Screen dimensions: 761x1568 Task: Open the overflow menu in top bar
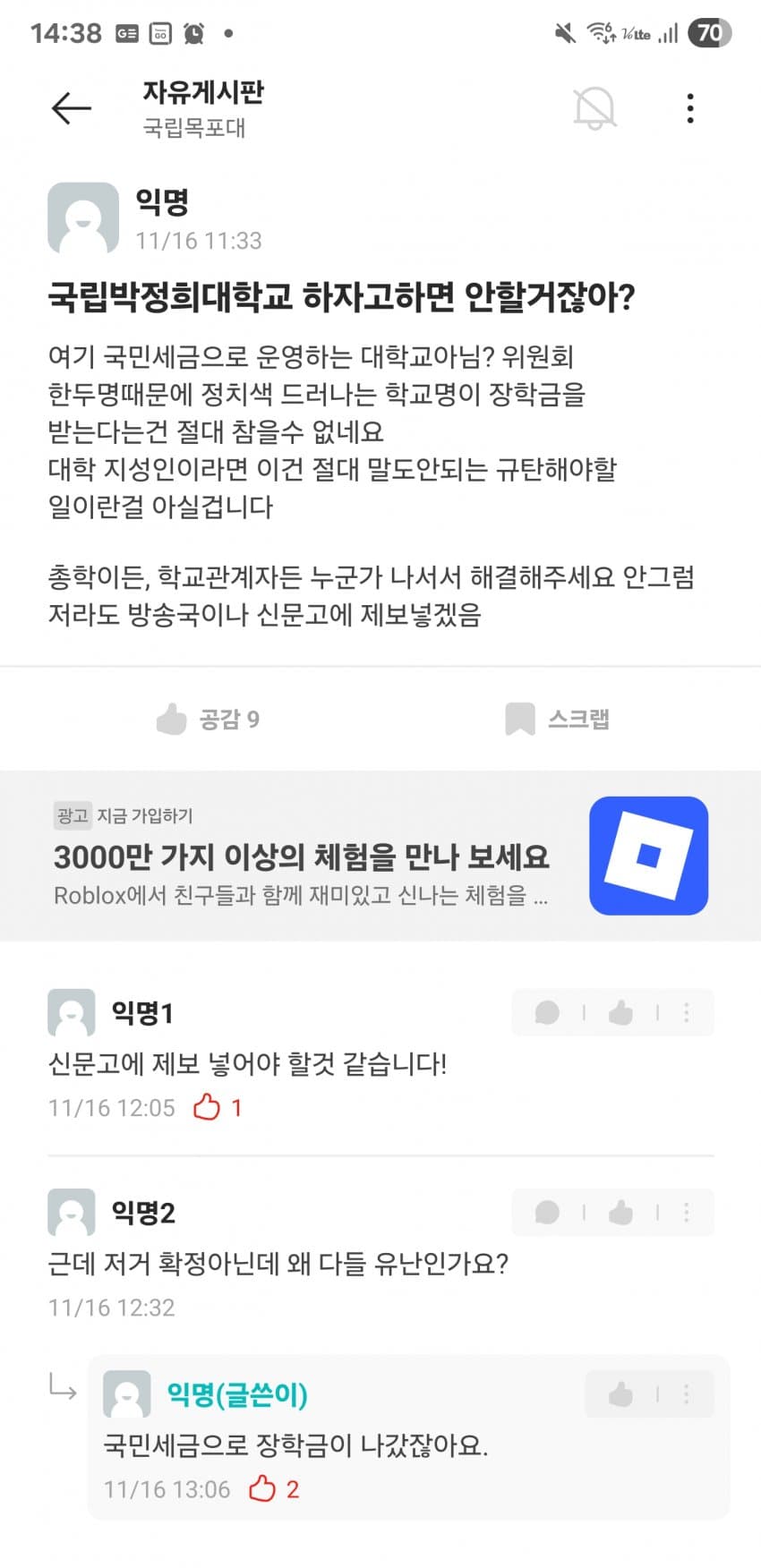[689, 108]
